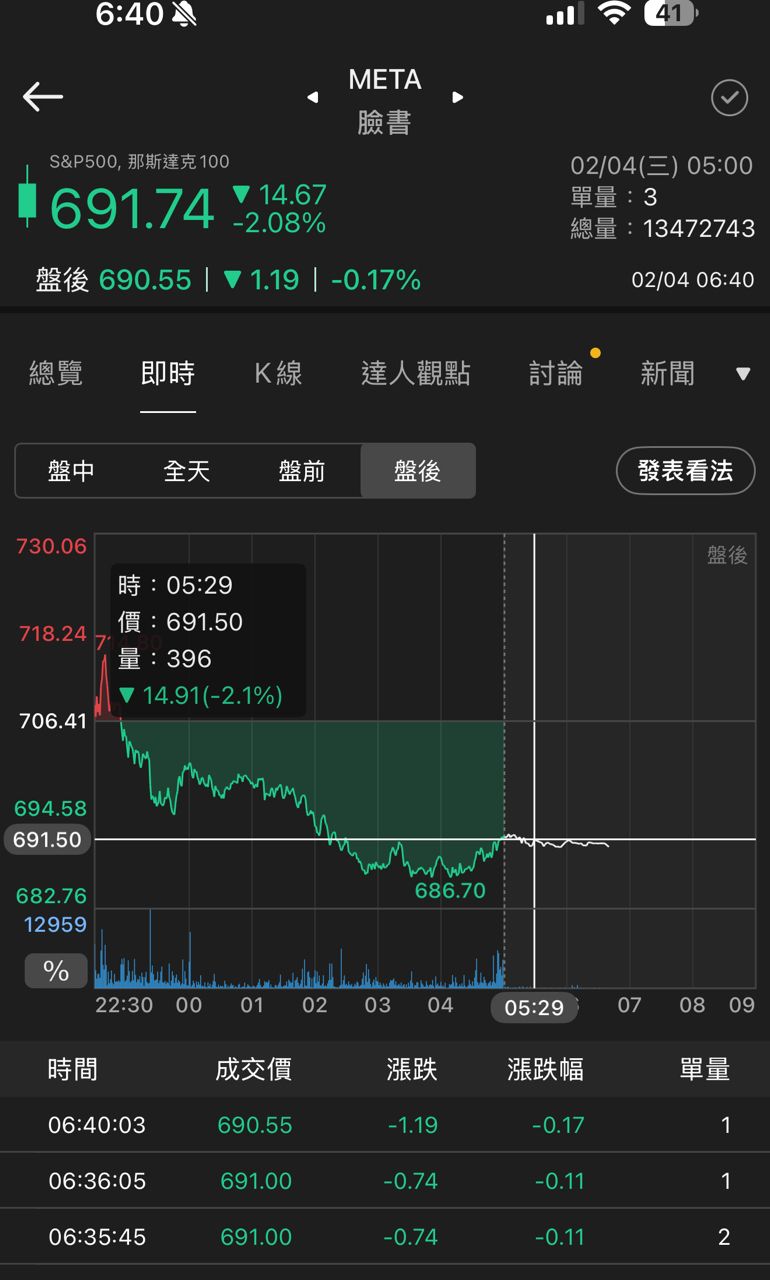Tap the checkmark watchlist icon
Viewport: 770px width, 1280px height.
pyautogui.click(x=729, y=98)
